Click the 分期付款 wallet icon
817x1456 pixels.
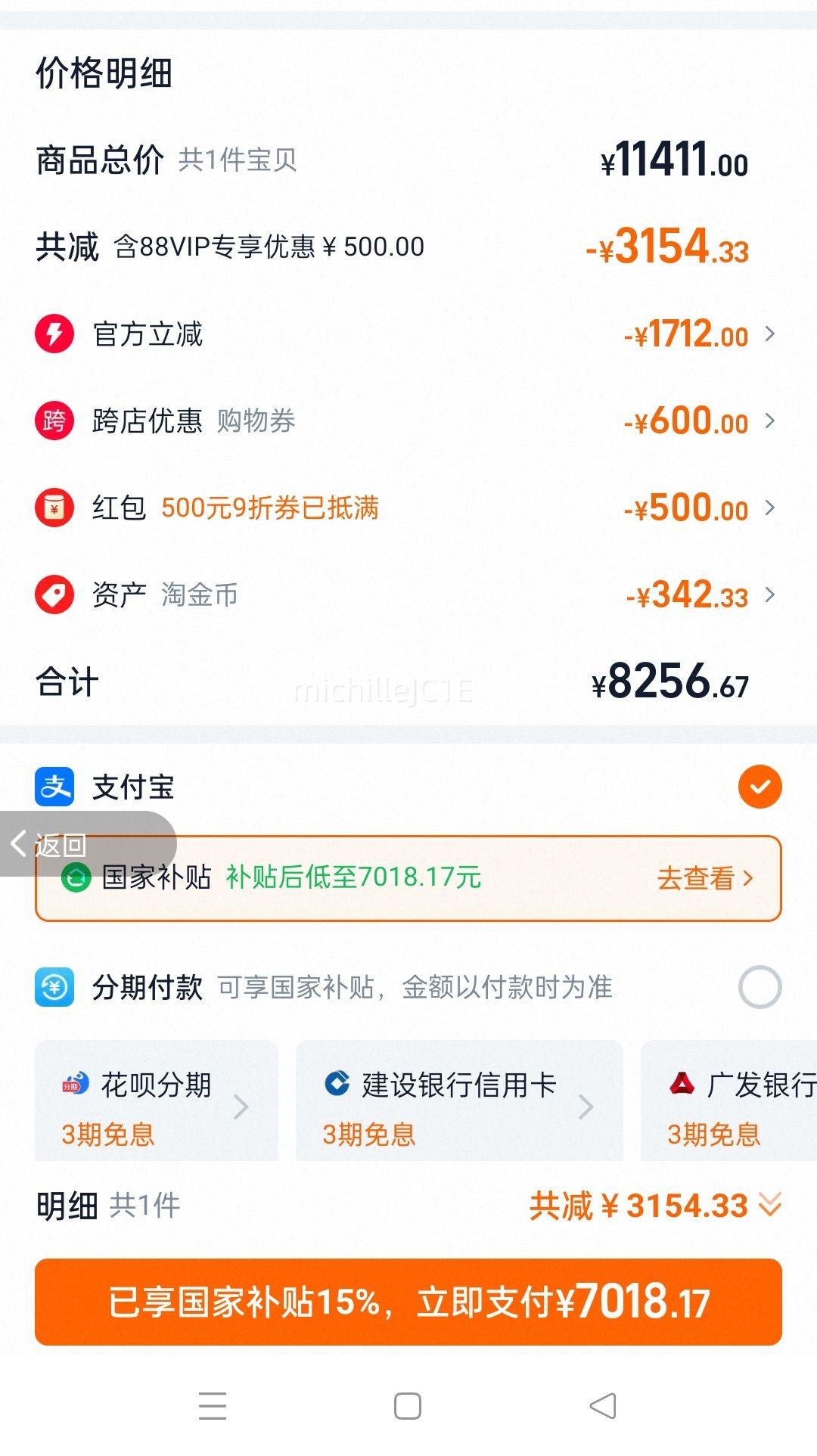tap(54, 986)
